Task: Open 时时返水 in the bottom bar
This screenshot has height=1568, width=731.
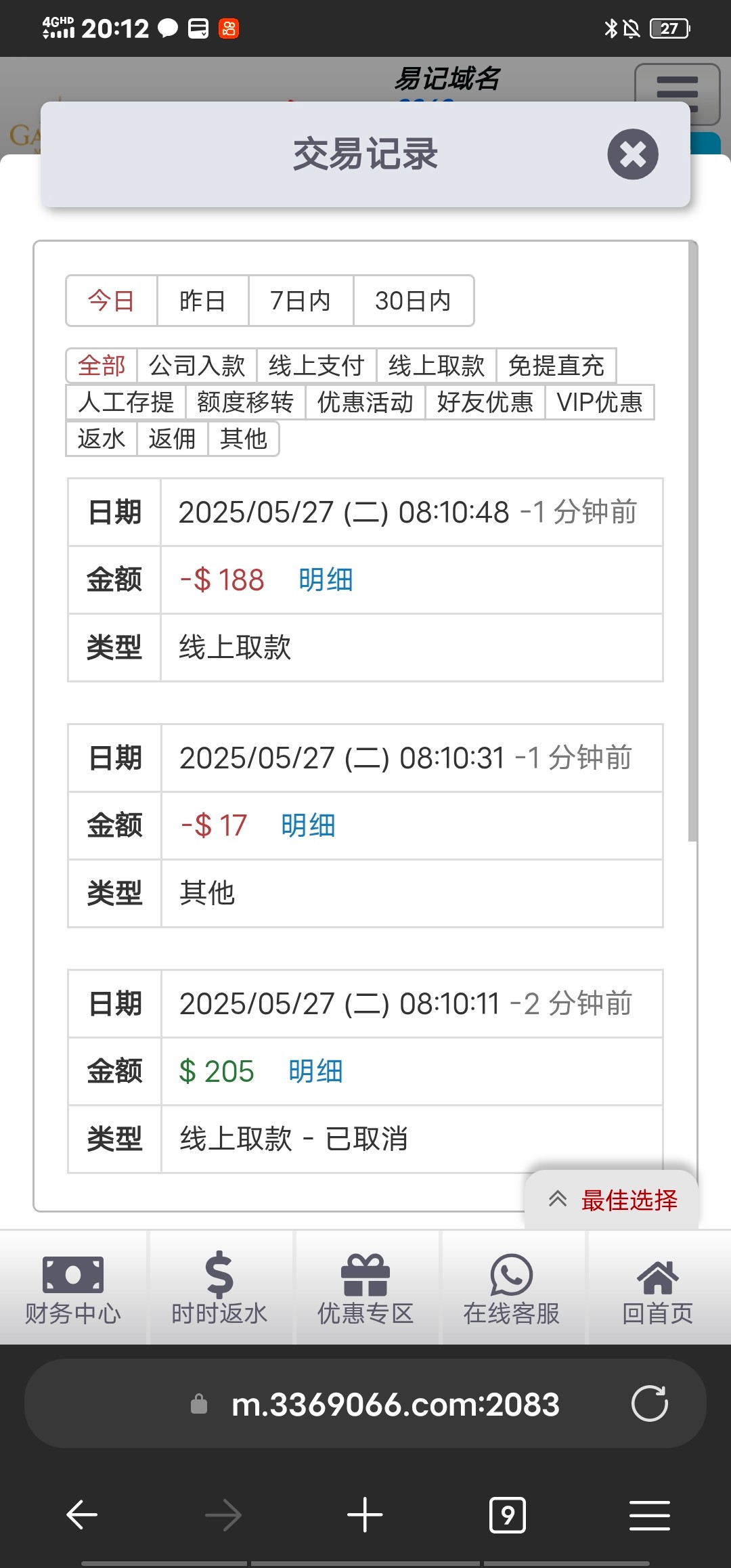Action: [x=219, y=1288]
